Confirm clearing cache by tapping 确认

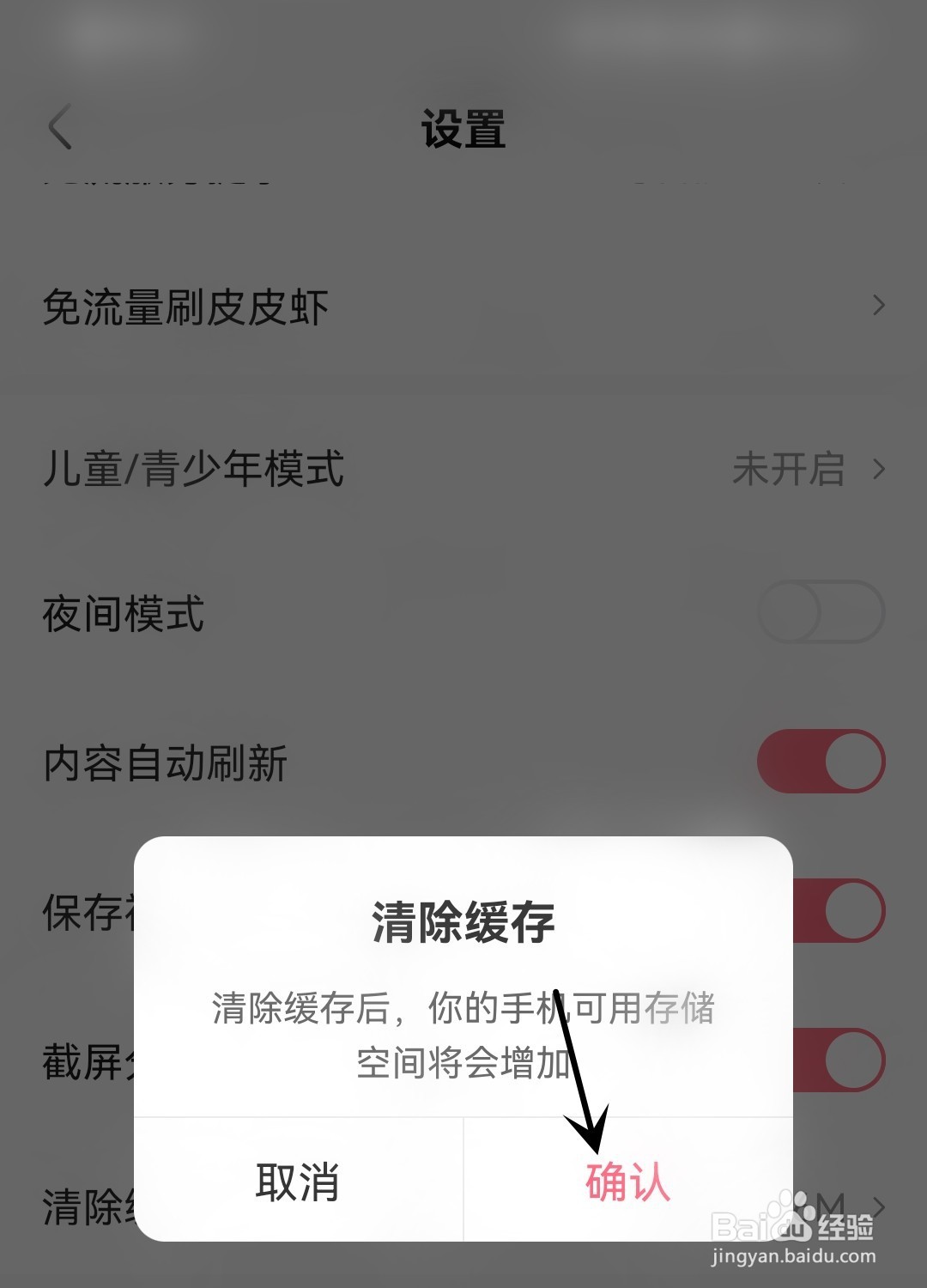click(x=629, y=1188)
